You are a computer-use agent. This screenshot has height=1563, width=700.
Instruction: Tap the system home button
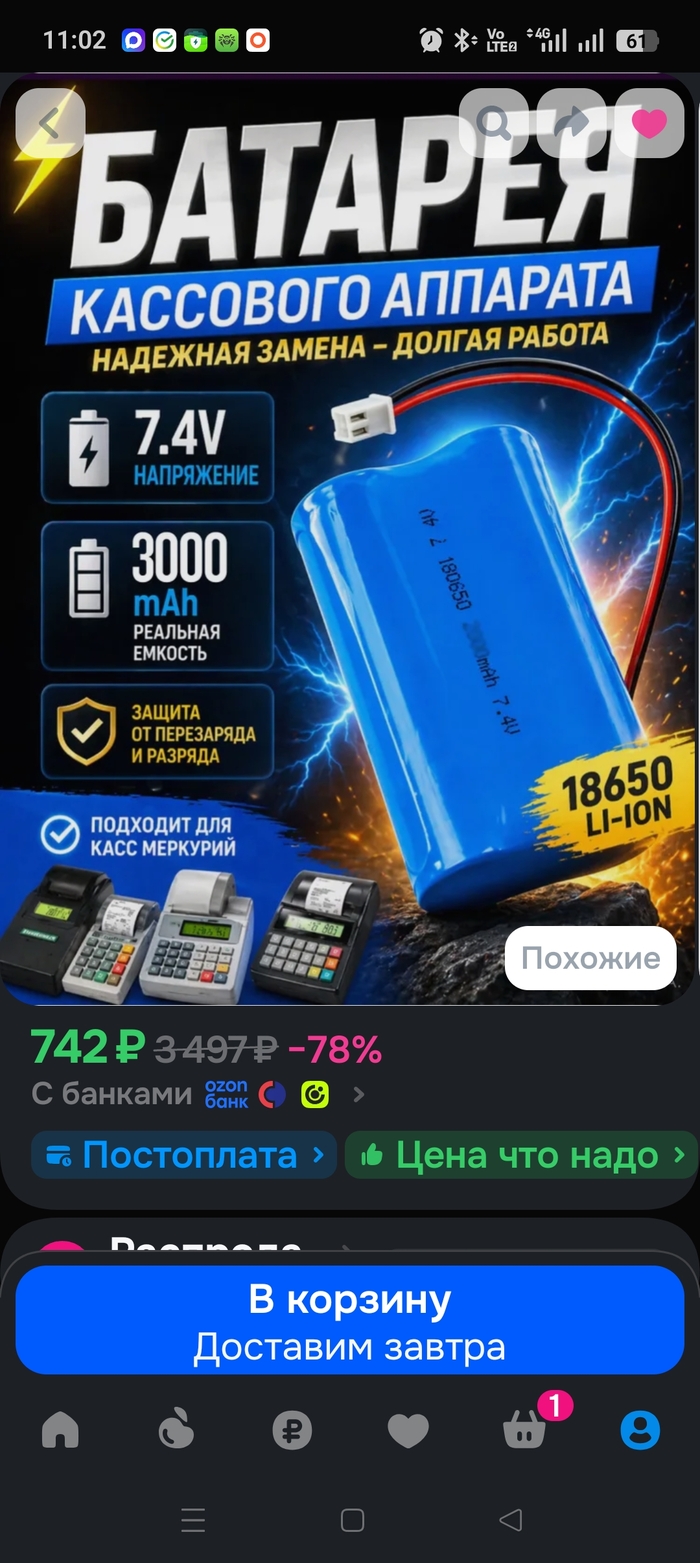pos(352,1520)
